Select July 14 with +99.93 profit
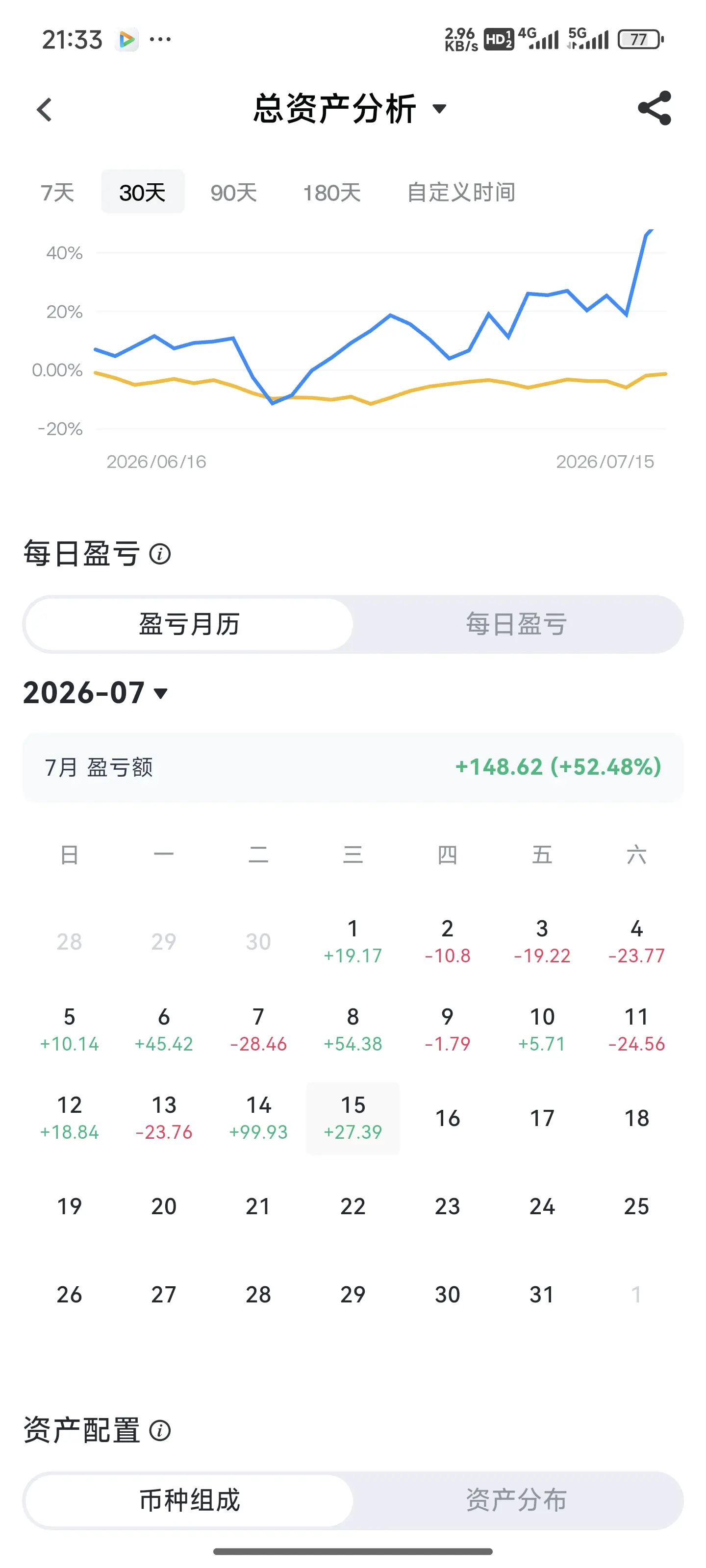This screenshot has width=706, height=1568. 258,1119
